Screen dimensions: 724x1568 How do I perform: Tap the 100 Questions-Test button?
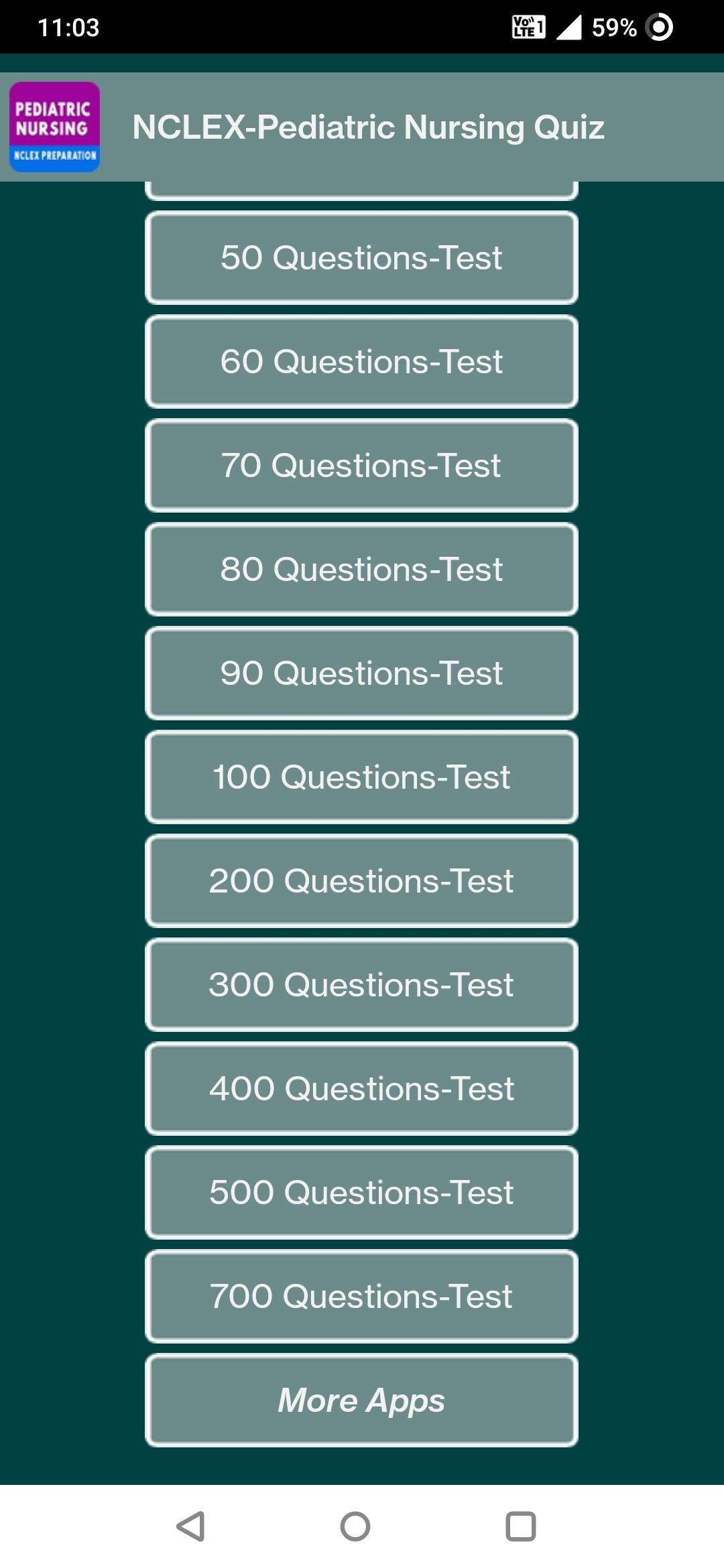click(x=361, y=777)
